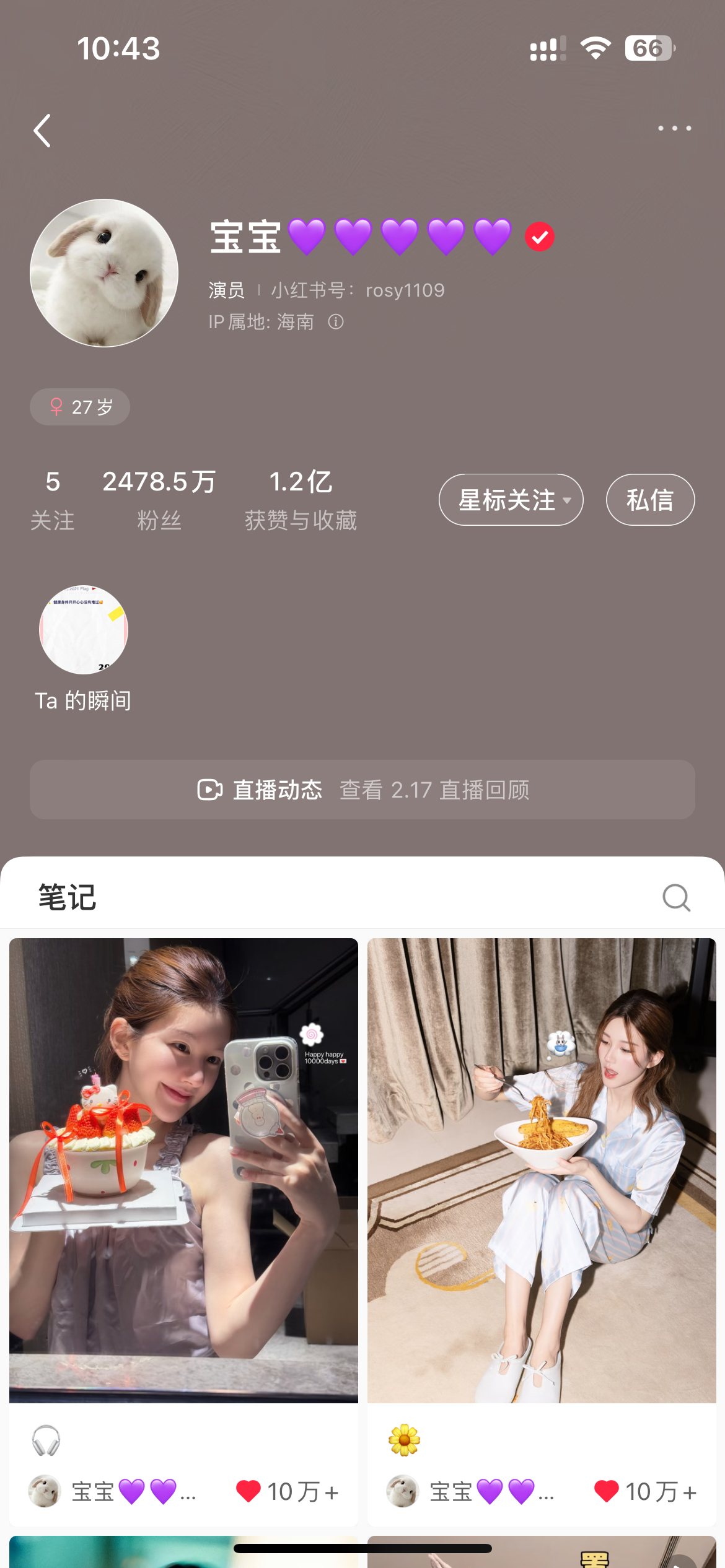The width and height of the screenshot is (725, 1568).
Task: Tap the female gender symbol in 27岁 tag
Action: point(56,407)
